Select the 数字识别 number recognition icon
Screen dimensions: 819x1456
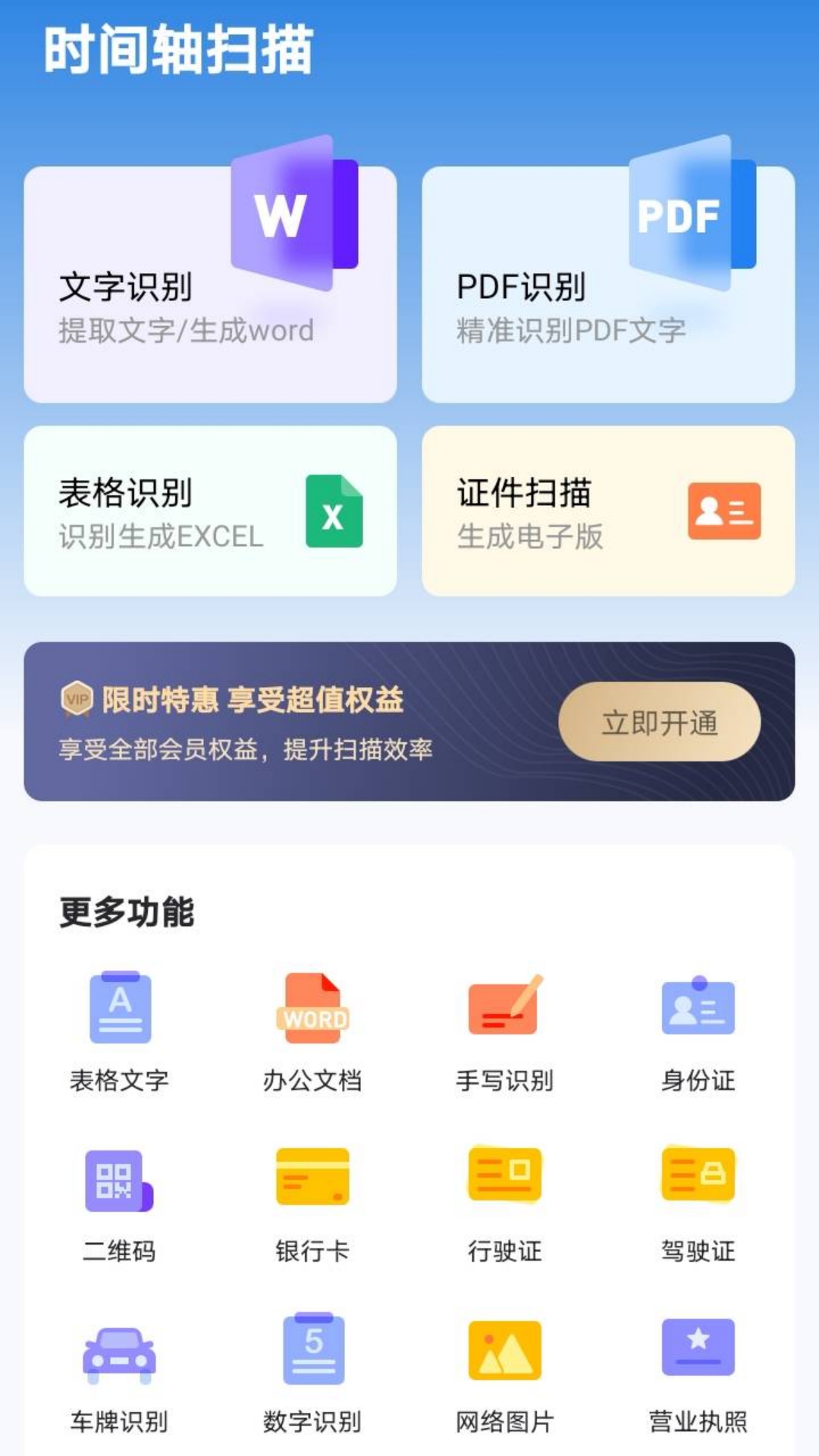click(x=312, y=1350)
